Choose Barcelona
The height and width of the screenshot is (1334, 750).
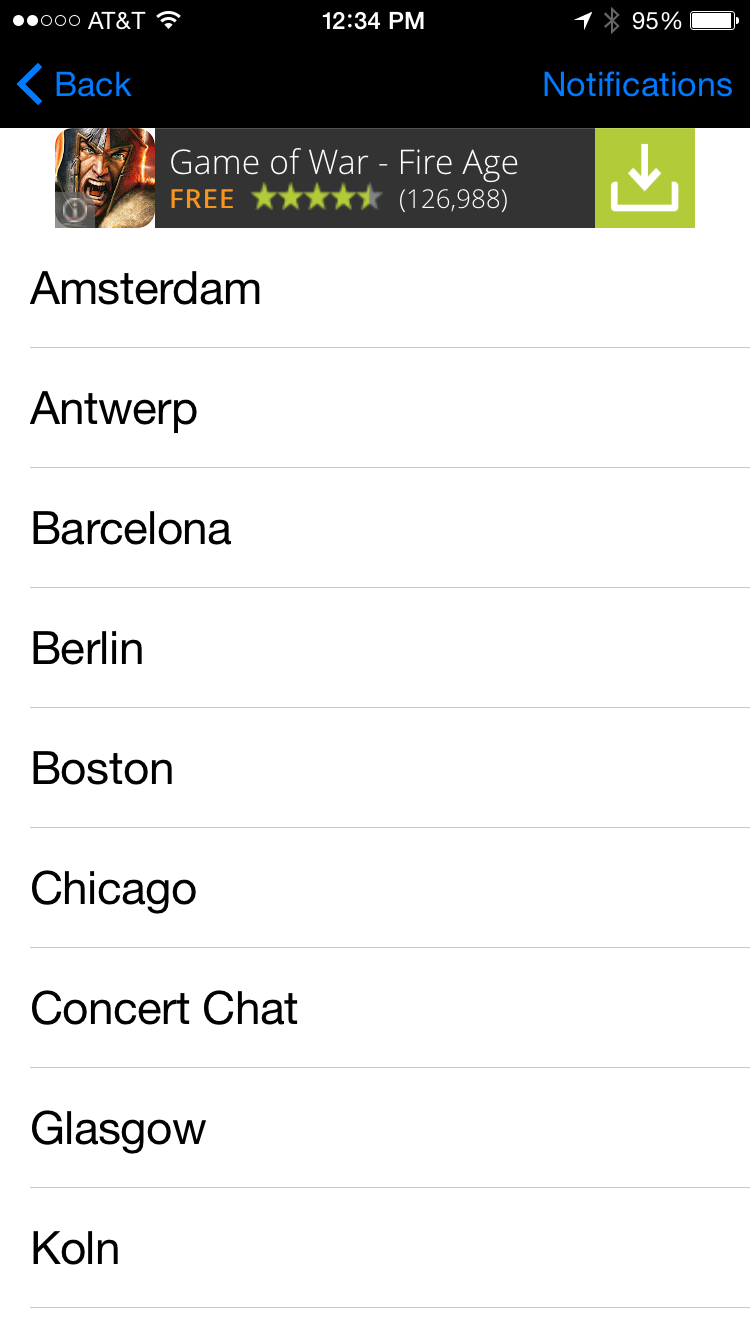tap(375, 528)
